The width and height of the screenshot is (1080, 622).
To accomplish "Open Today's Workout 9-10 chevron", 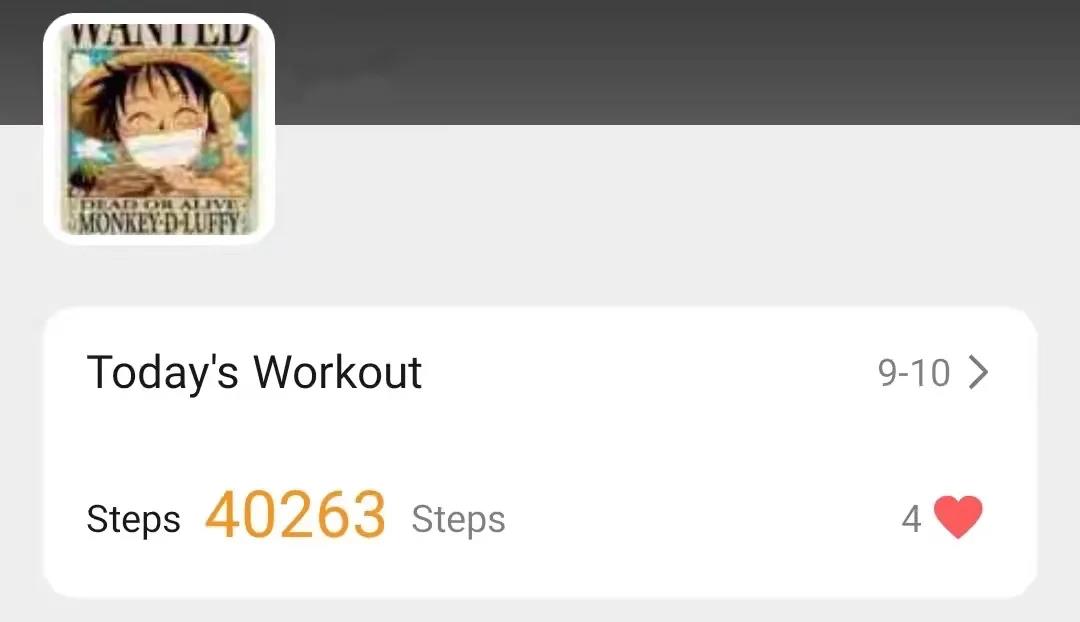I will tap(978, 373).
